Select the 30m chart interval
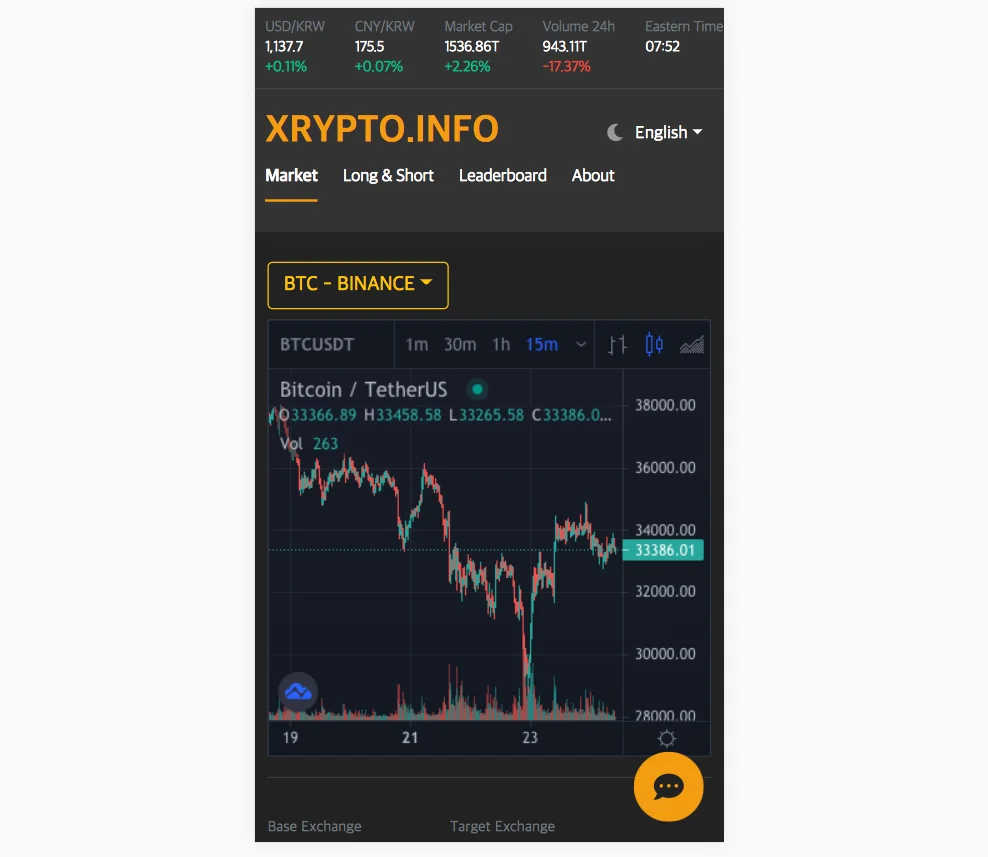The image size is (988, 857). pyautogui.click(x=460, y=345)
